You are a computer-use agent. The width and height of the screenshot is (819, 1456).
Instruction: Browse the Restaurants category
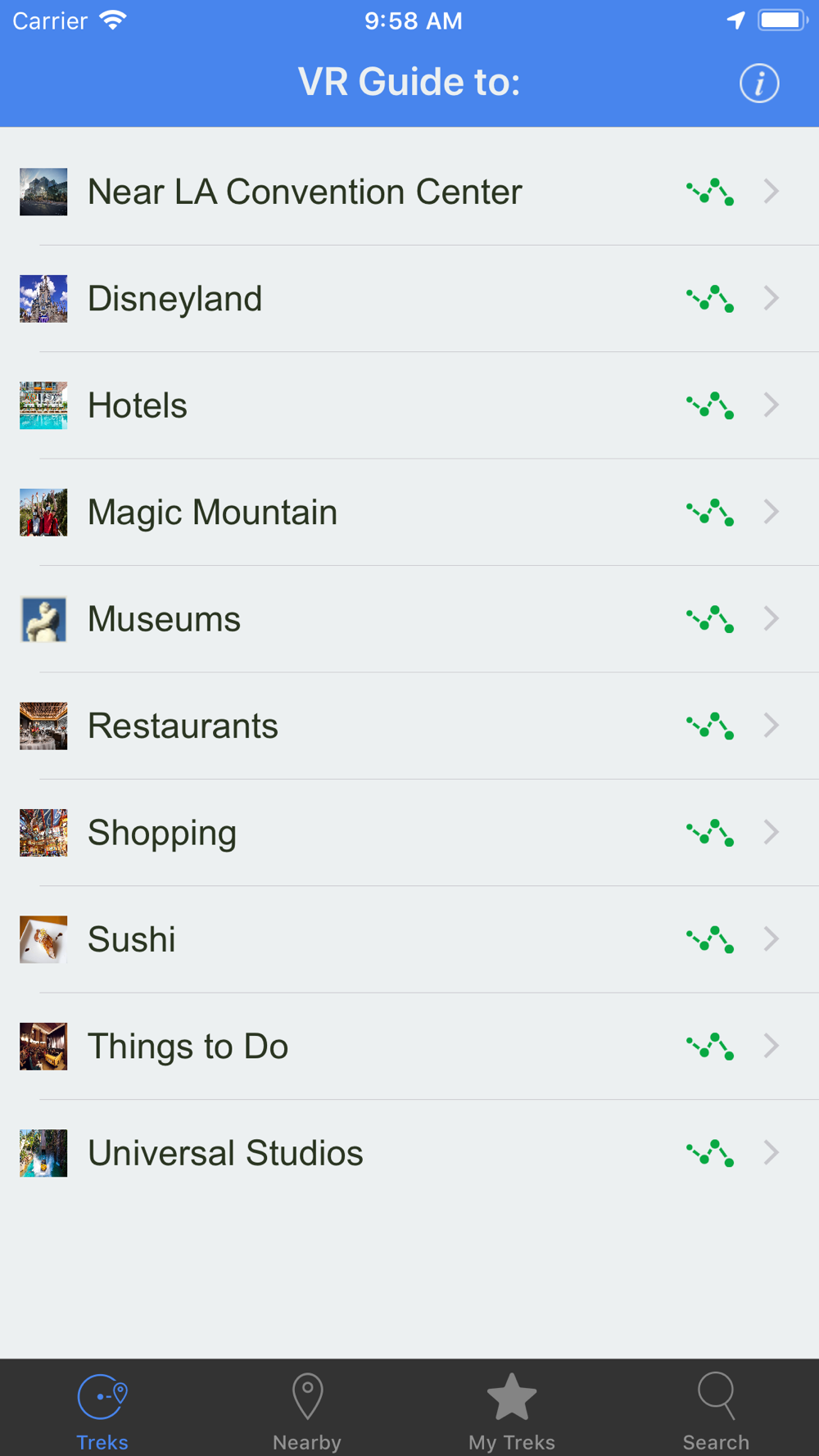click(409, 726)
